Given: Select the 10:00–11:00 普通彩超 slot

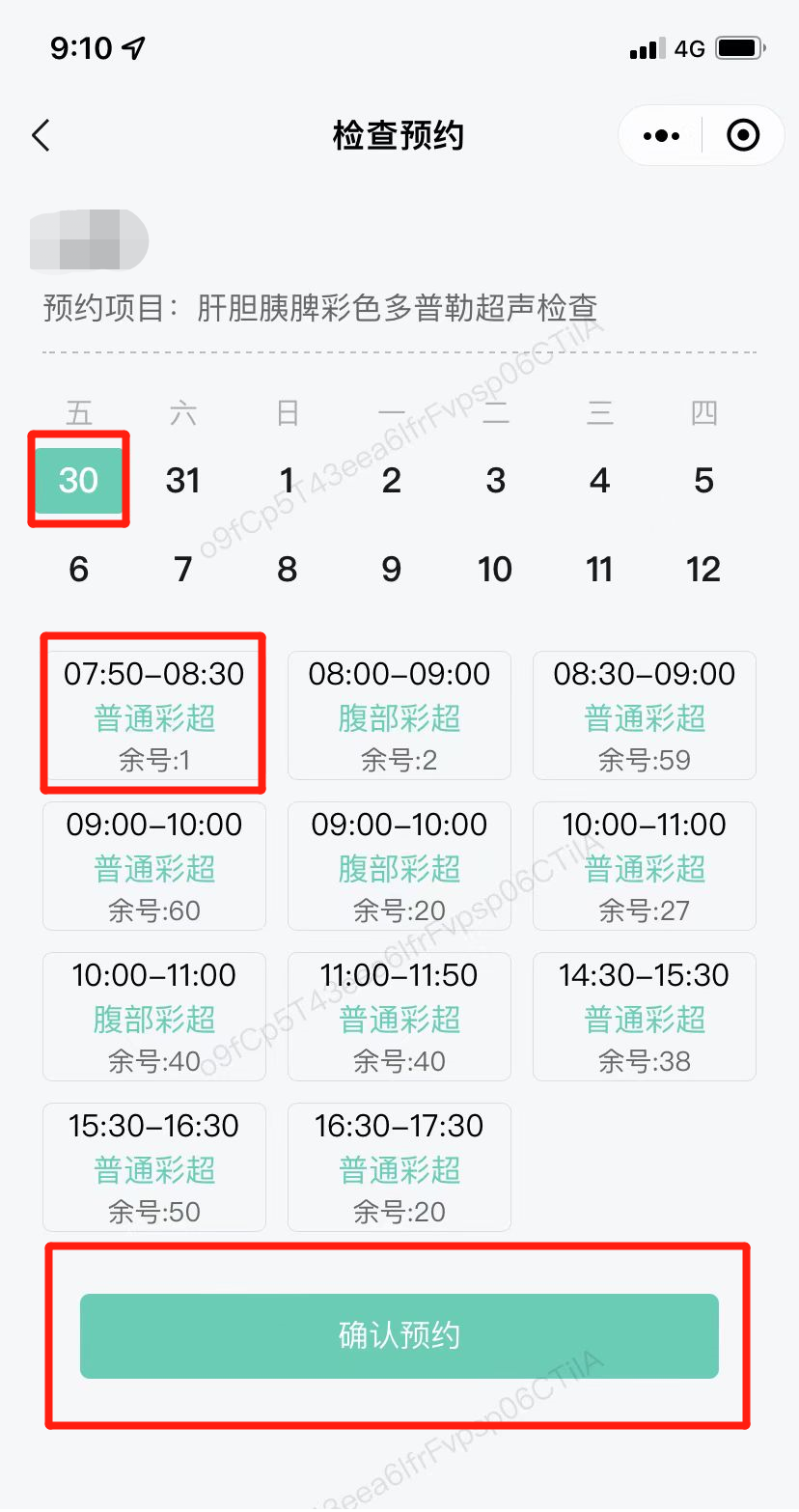Looking at the screenshot, I should click(645, 866).
